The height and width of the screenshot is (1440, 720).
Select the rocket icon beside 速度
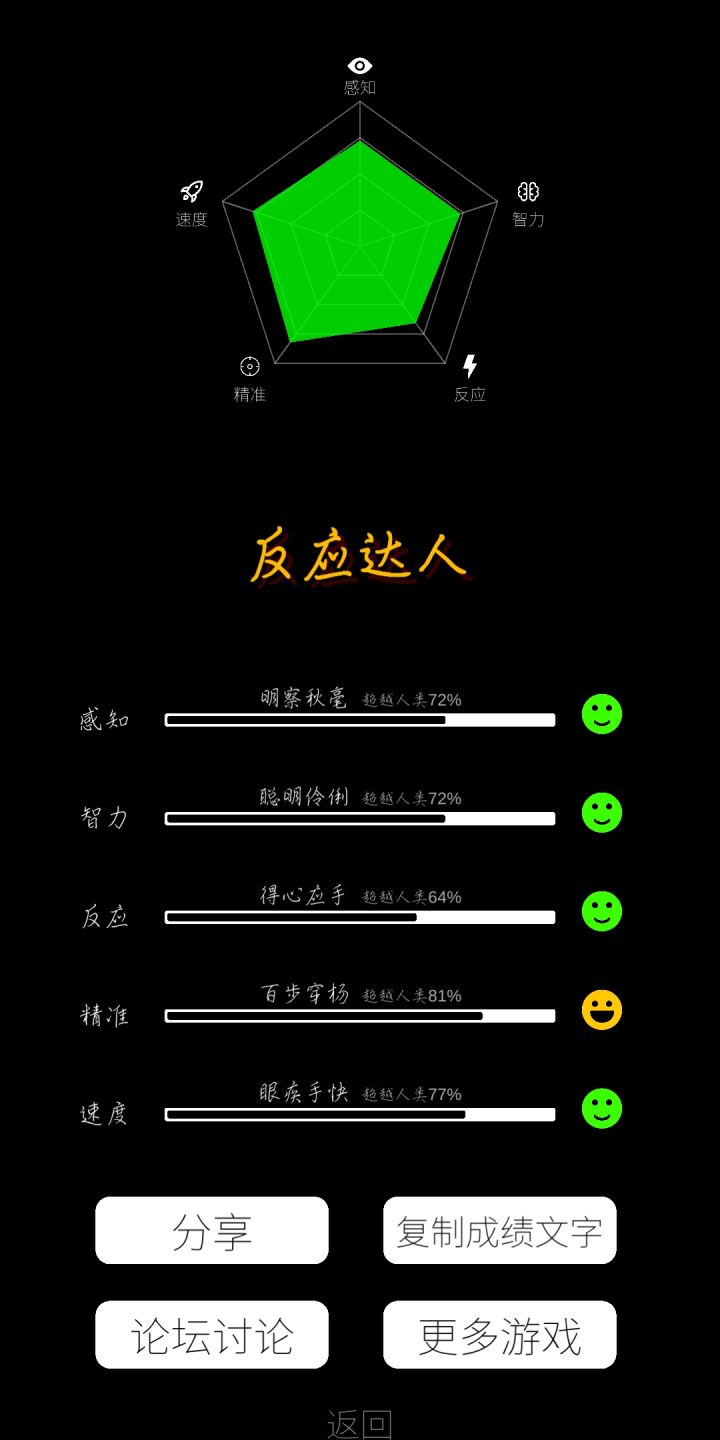[x=193, y=190]
